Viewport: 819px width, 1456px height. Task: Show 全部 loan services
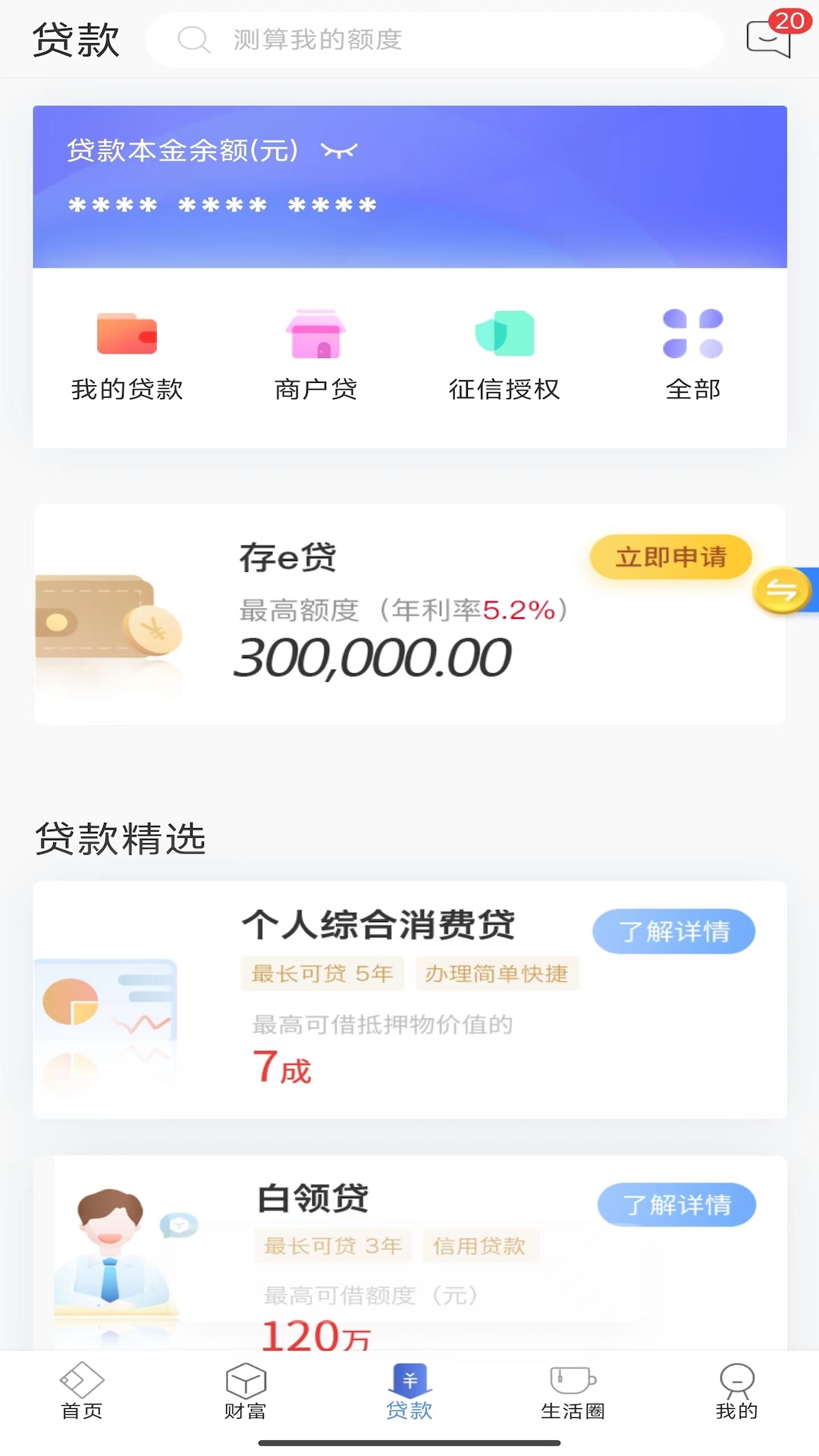pyautogui.click(x=692, y=355)
